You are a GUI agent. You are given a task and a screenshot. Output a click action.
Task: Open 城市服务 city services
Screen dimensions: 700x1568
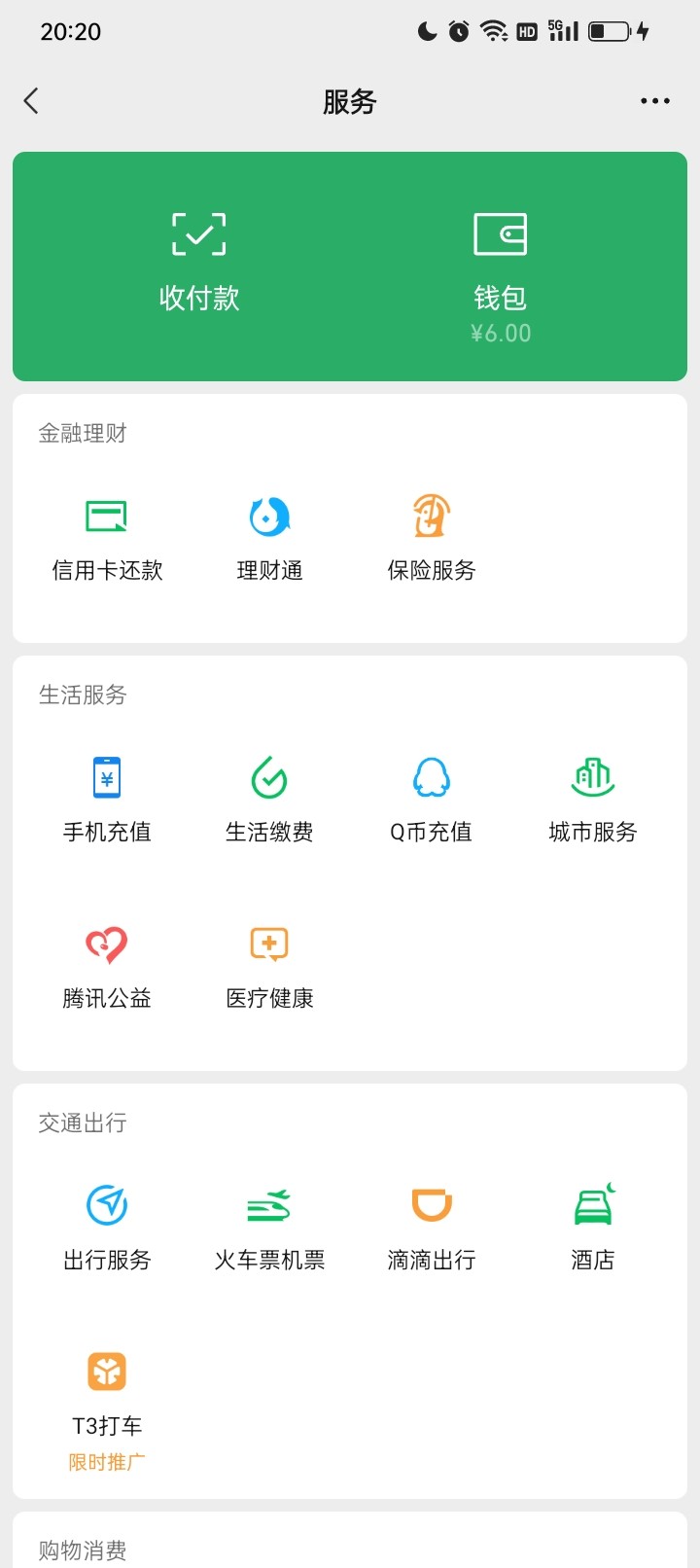coord(592,798)
